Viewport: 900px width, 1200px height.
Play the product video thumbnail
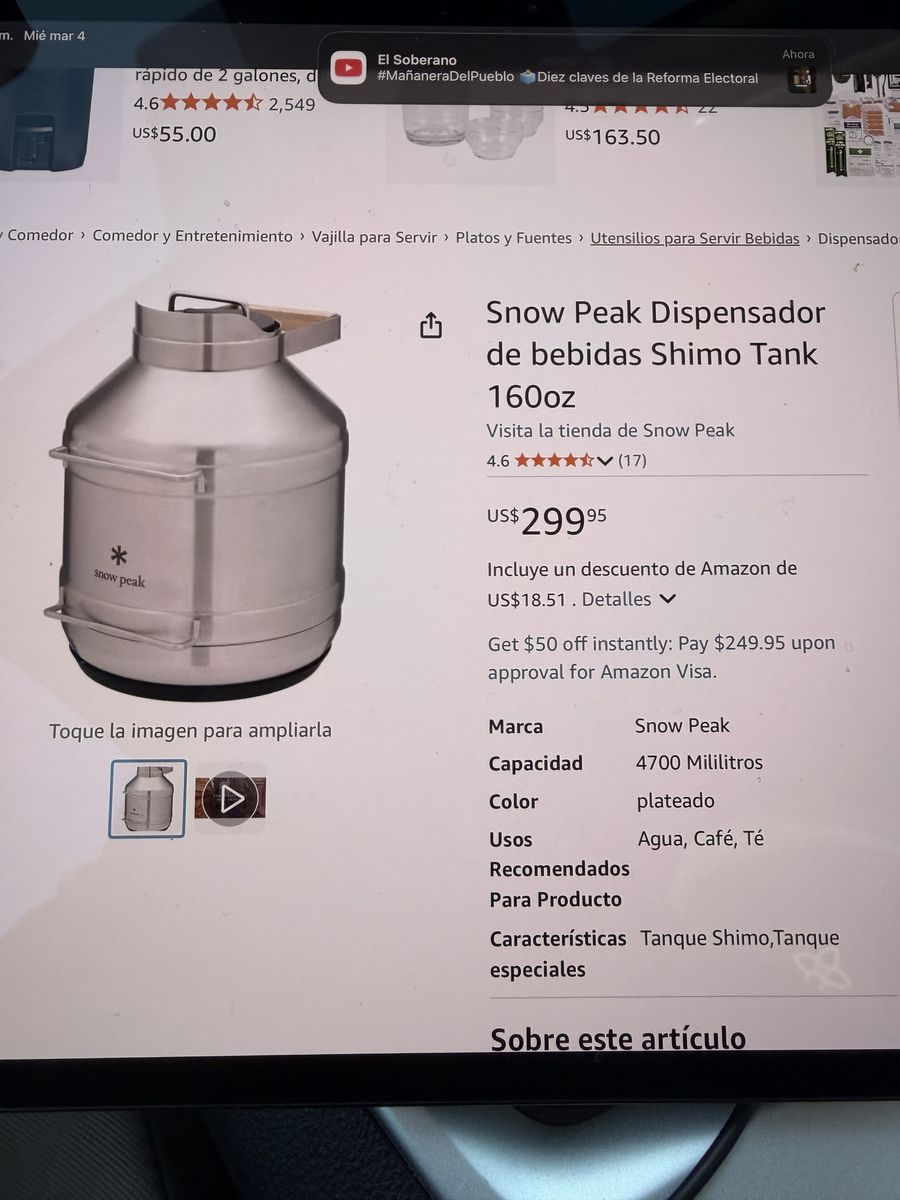230,798
